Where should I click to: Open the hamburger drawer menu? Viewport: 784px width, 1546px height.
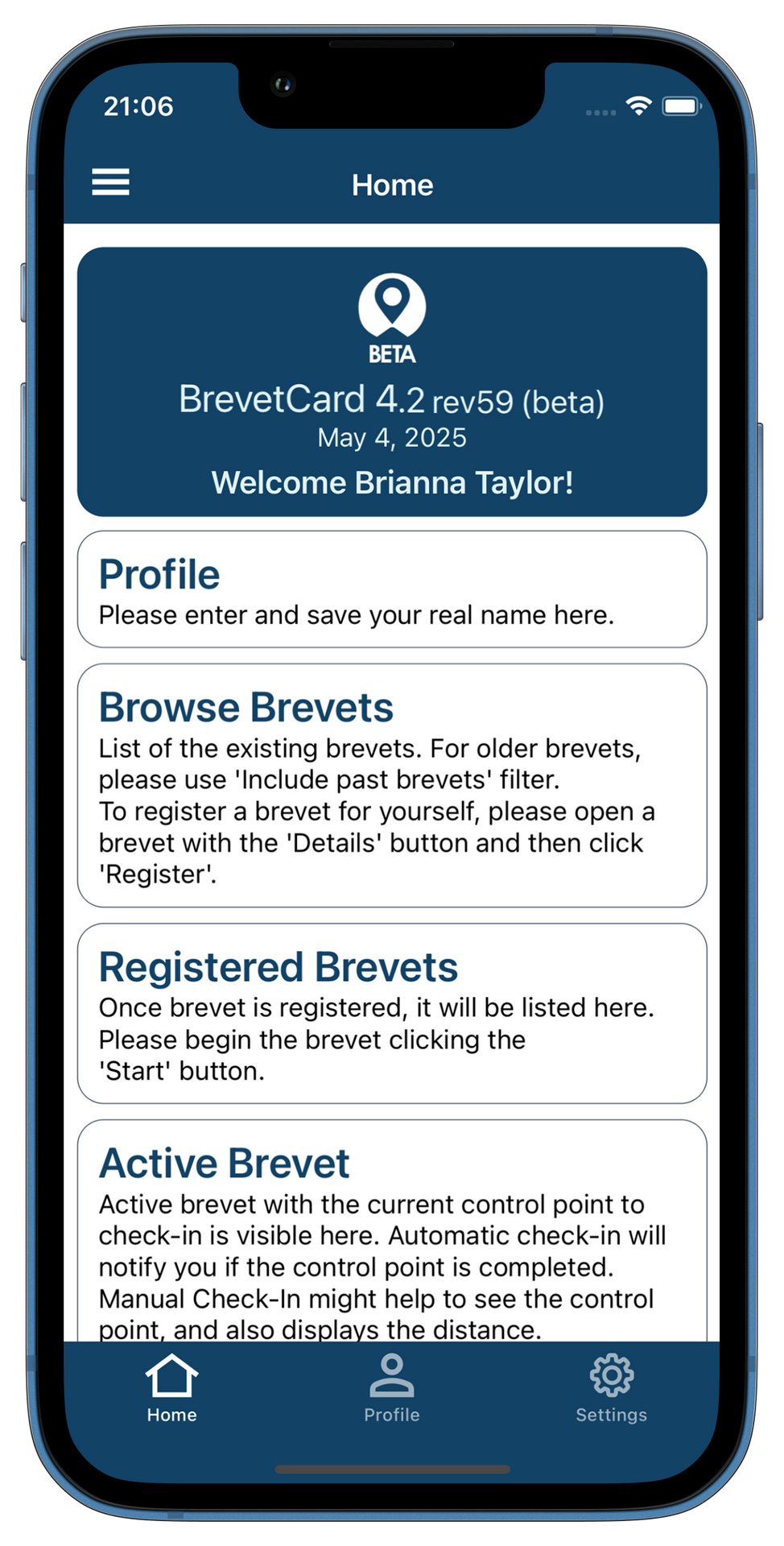(x=110, y=182)
